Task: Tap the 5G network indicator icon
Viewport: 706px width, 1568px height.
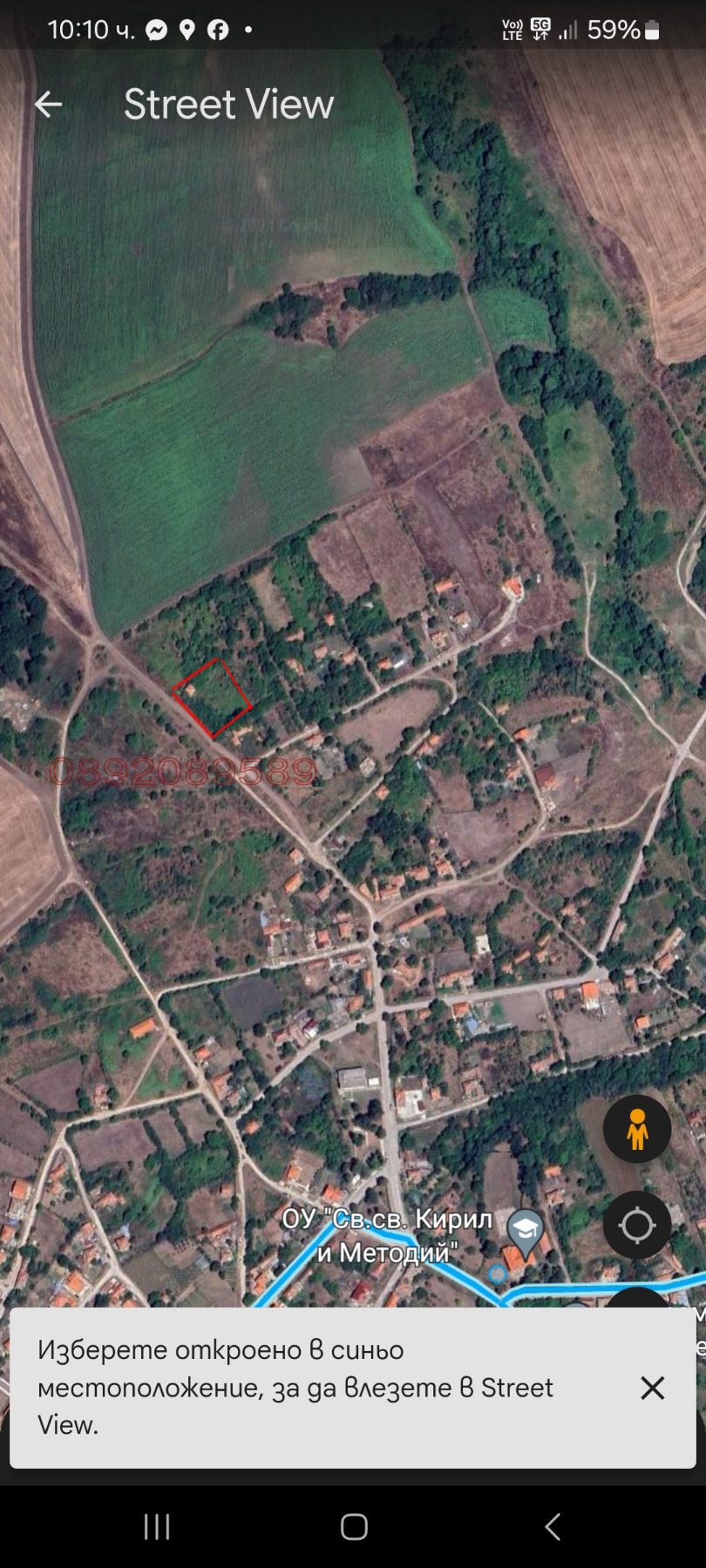Action: [x=540, y=29]
